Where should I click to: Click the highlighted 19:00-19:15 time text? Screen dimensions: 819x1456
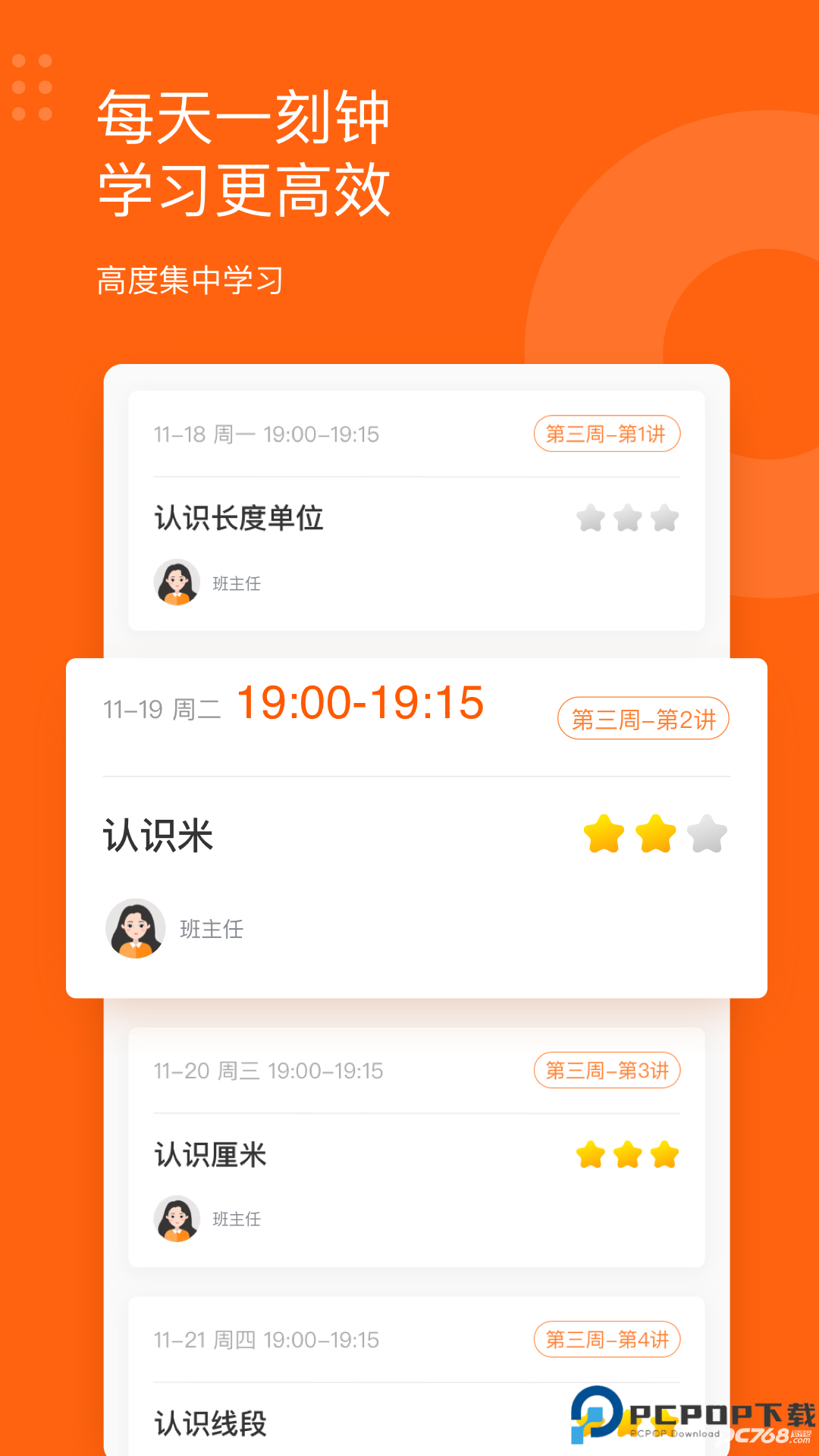click(359, 704)
